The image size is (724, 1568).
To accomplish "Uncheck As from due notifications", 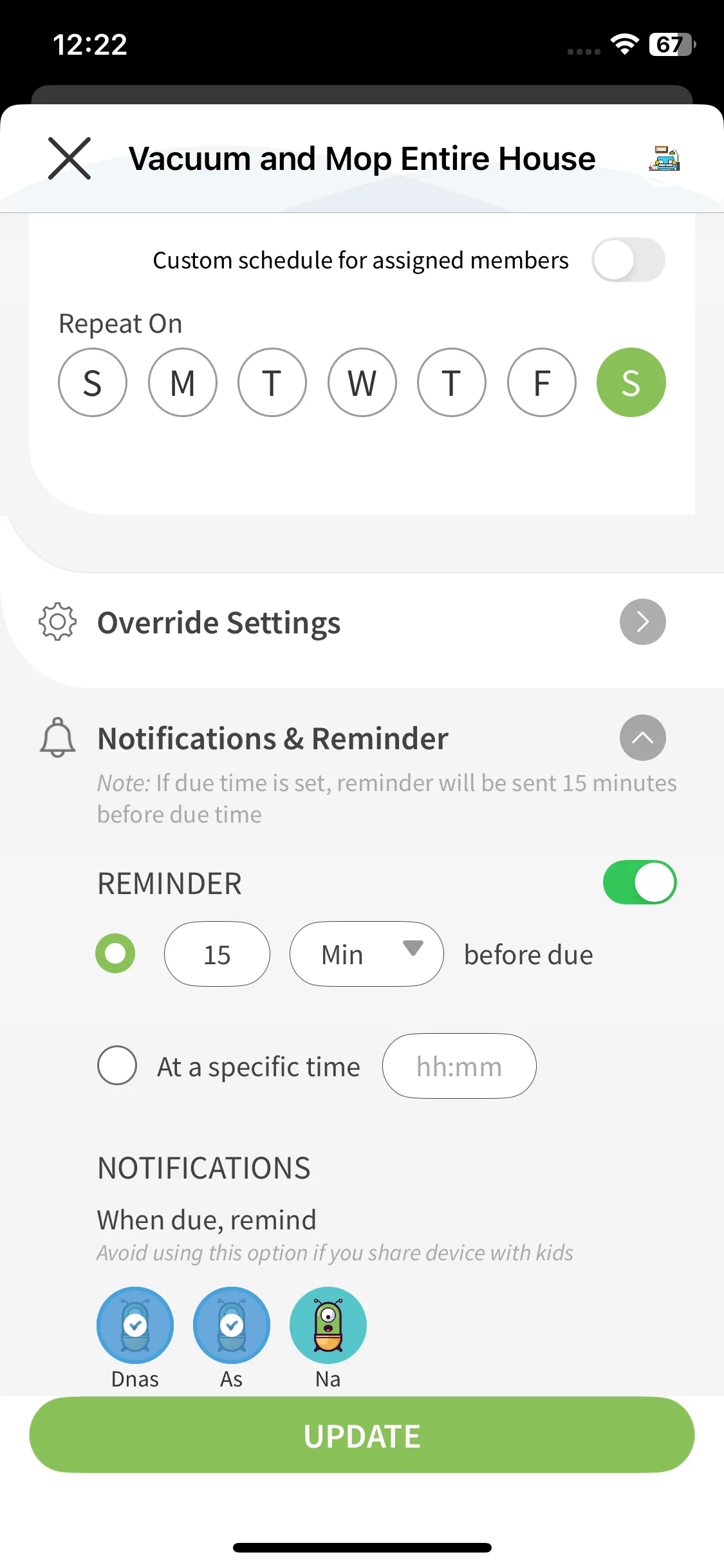I will 232,1325.
